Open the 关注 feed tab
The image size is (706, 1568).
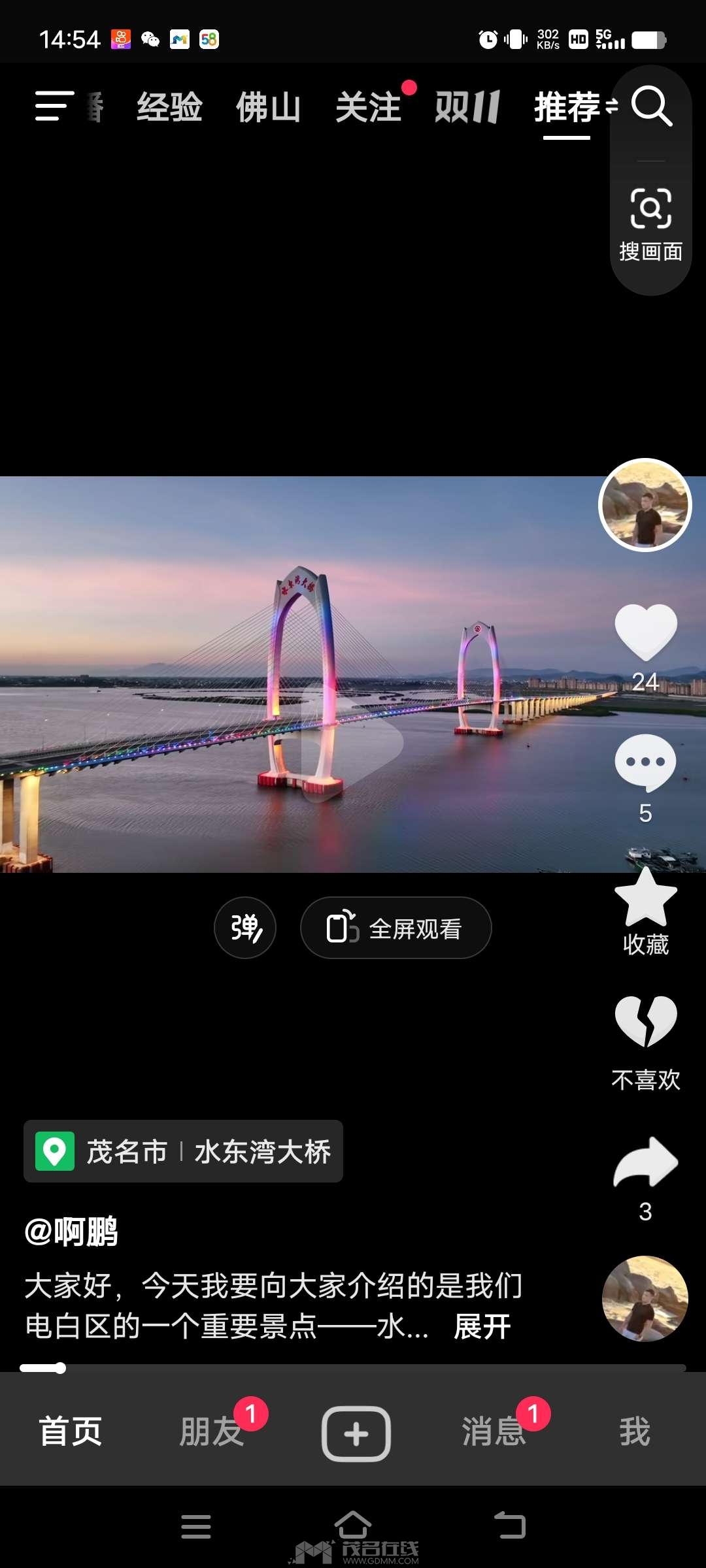[x=368, y=107]
